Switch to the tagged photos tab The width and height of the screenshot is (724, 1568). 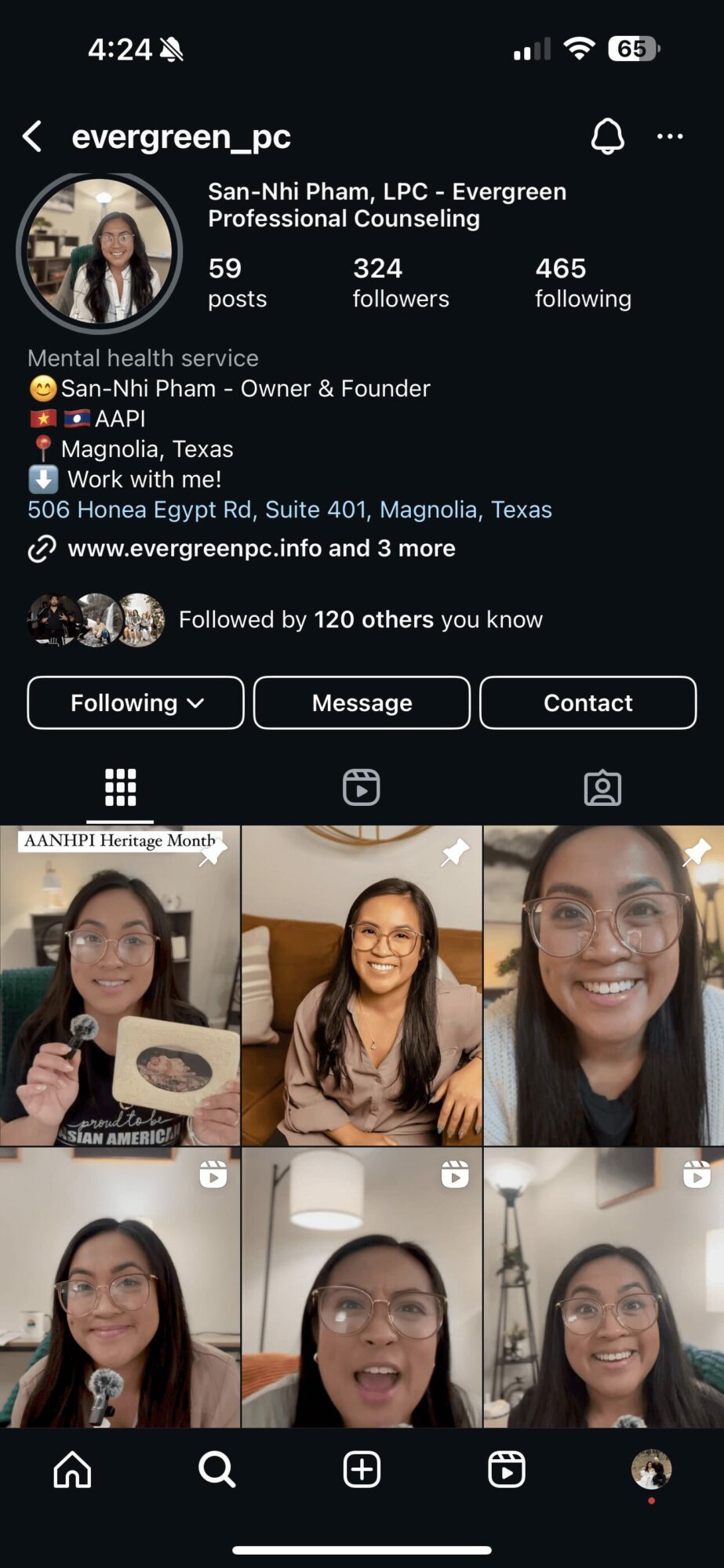click(x=602, y=787)
